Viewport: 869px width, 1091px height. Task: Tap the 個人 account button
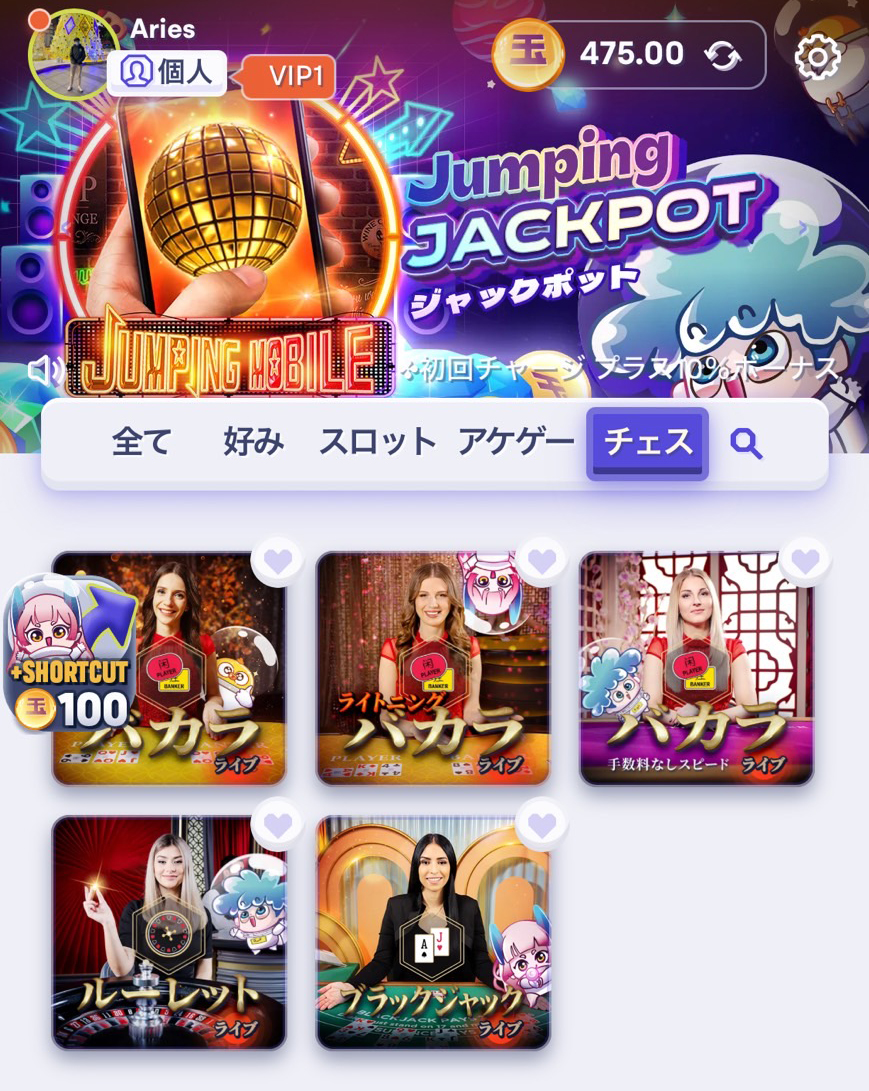(167, 73)
